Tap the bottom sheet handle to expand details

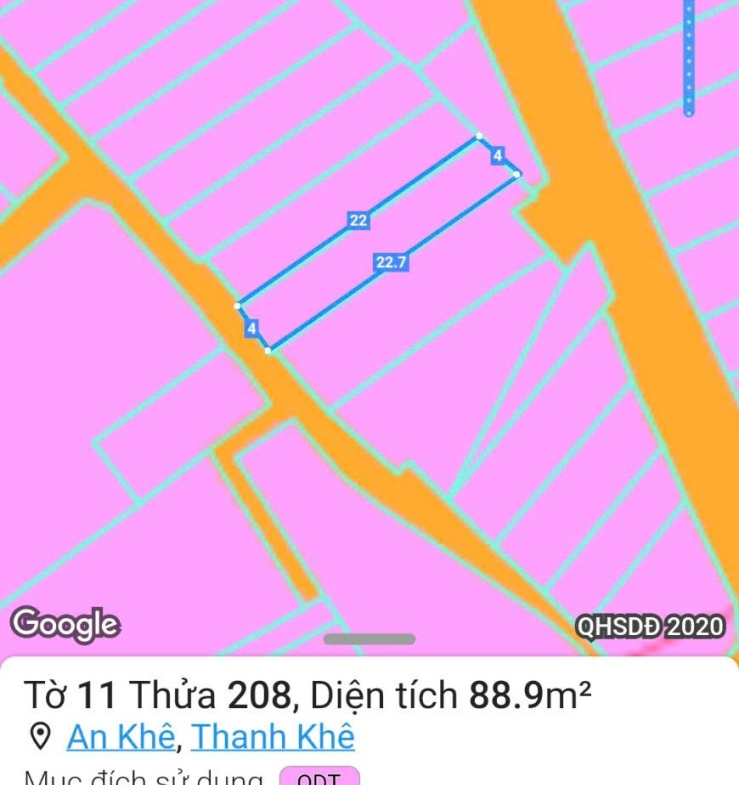pyautogui.click(x=369, y=639)
